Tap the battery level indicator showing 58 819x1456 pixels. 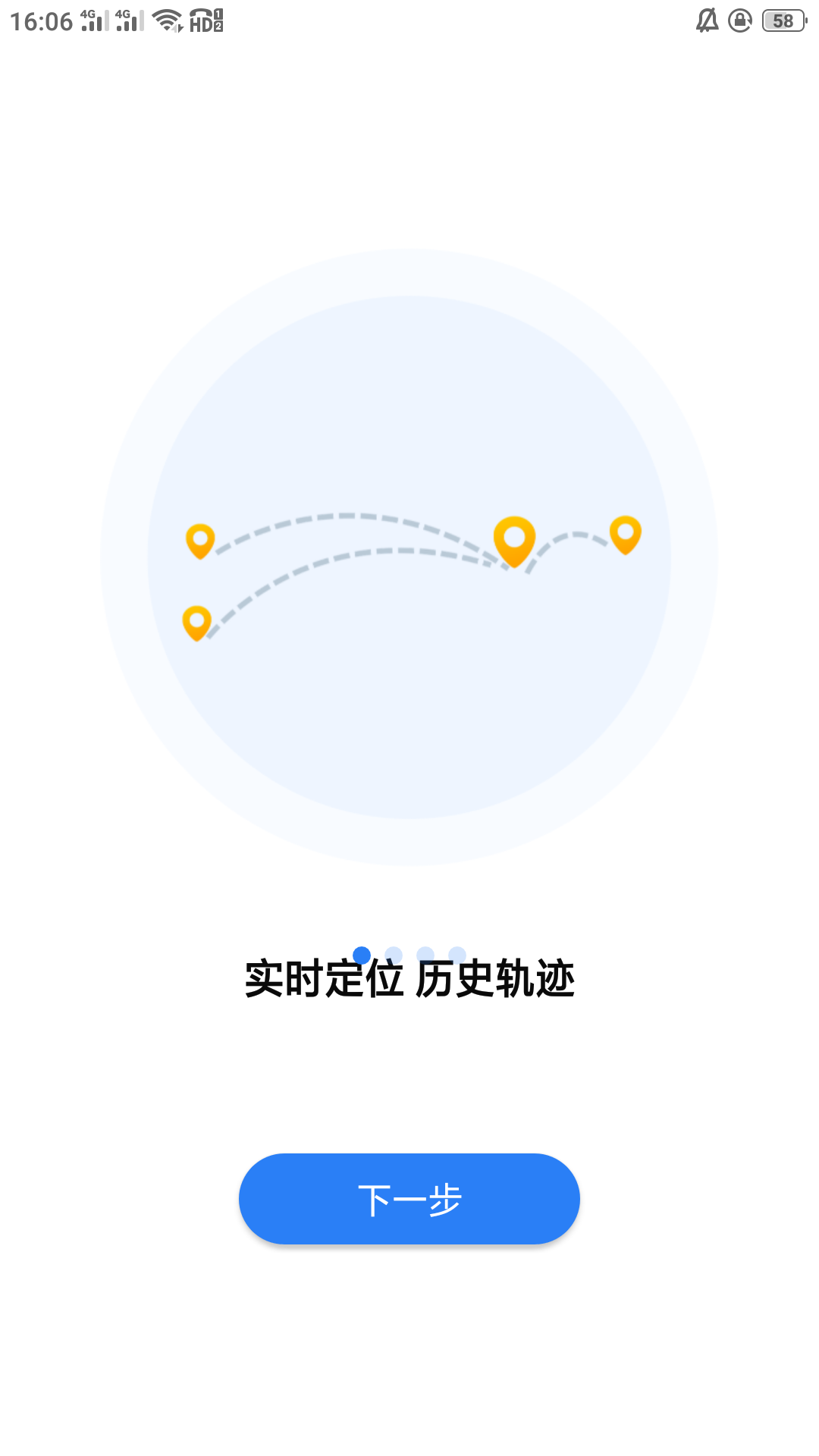pyautogui.click(x=783, y=20)
